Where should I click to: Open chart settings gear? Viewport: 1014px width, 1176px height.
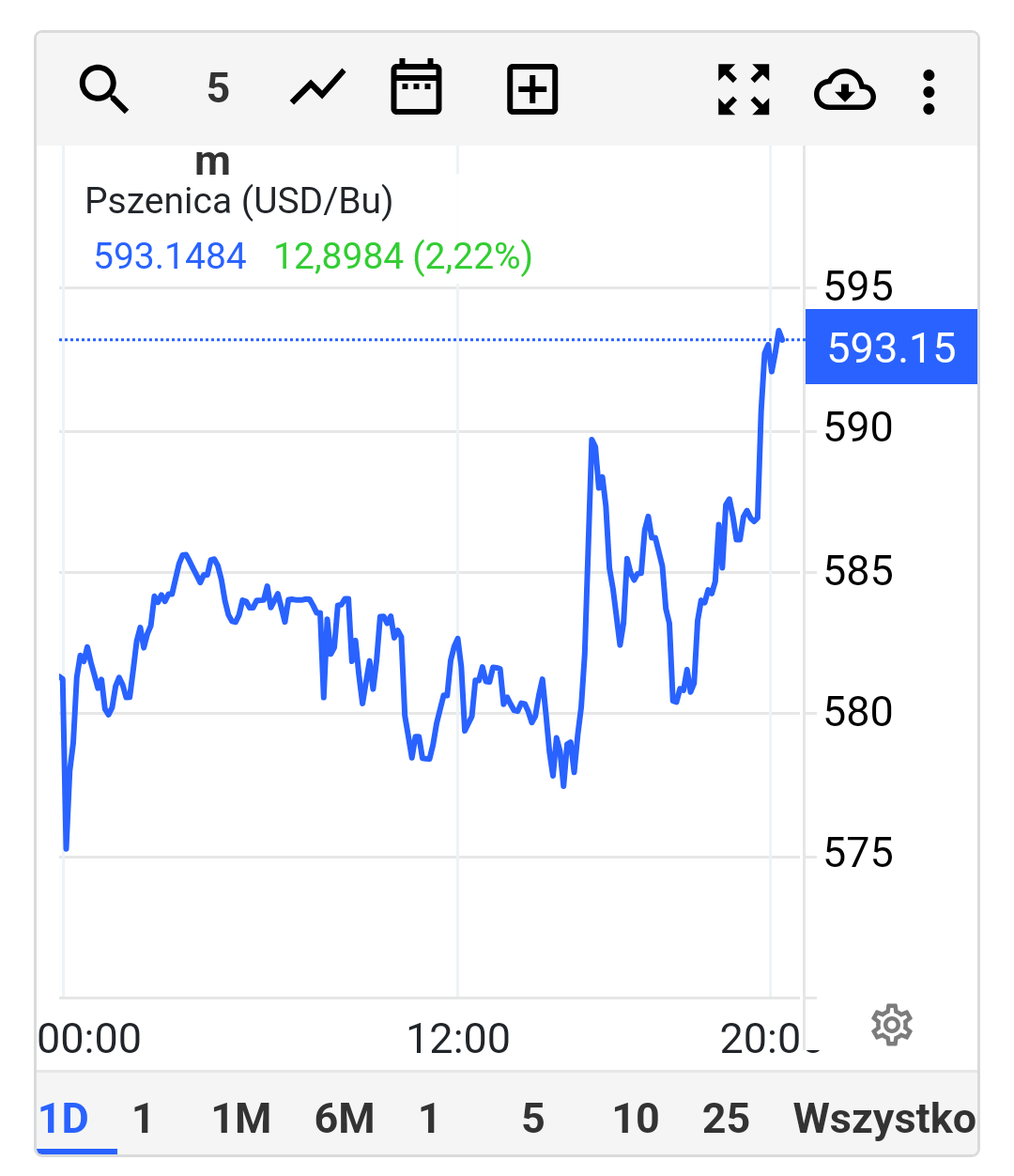(891, 1025)
